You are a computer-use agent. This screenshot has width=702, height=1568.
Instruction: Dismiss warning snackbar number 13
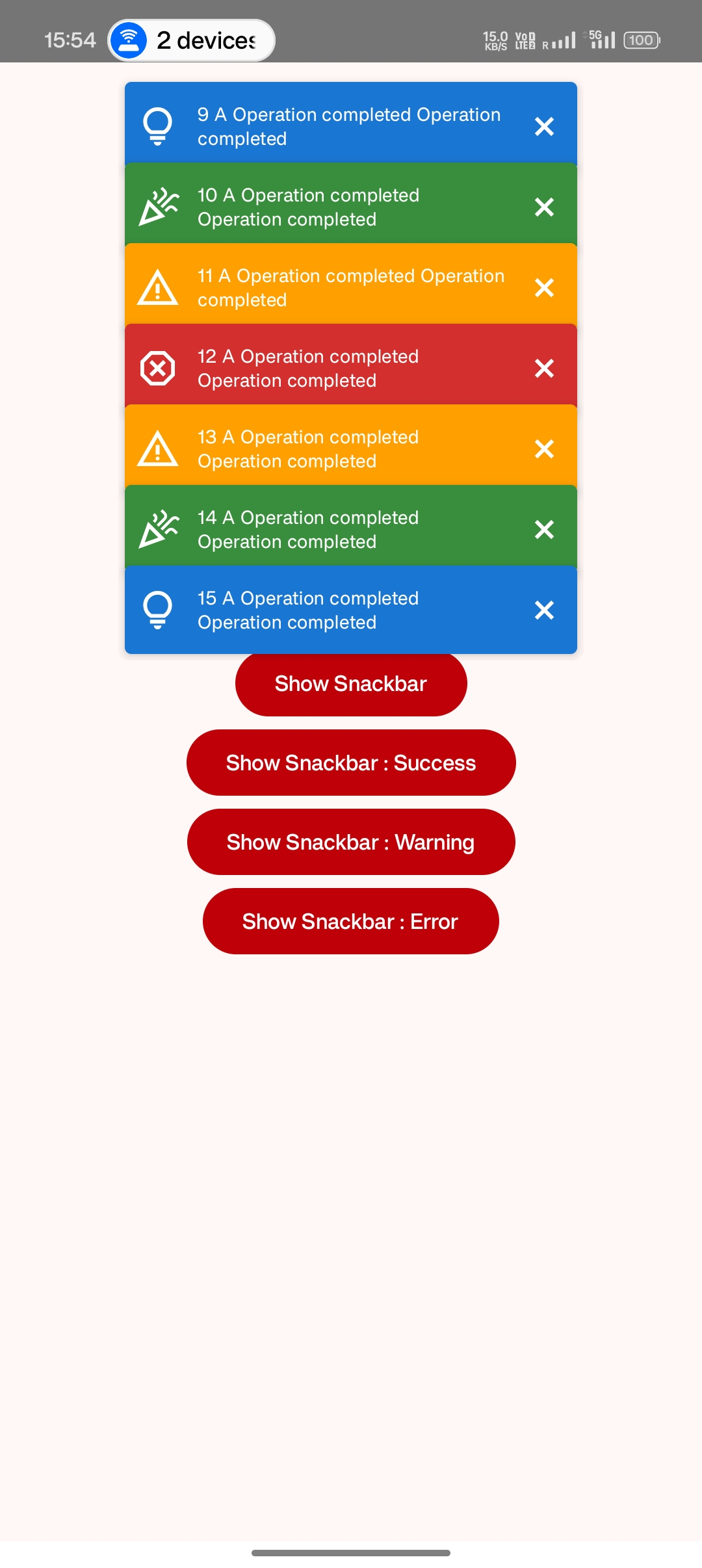click(x=544, y=449)
